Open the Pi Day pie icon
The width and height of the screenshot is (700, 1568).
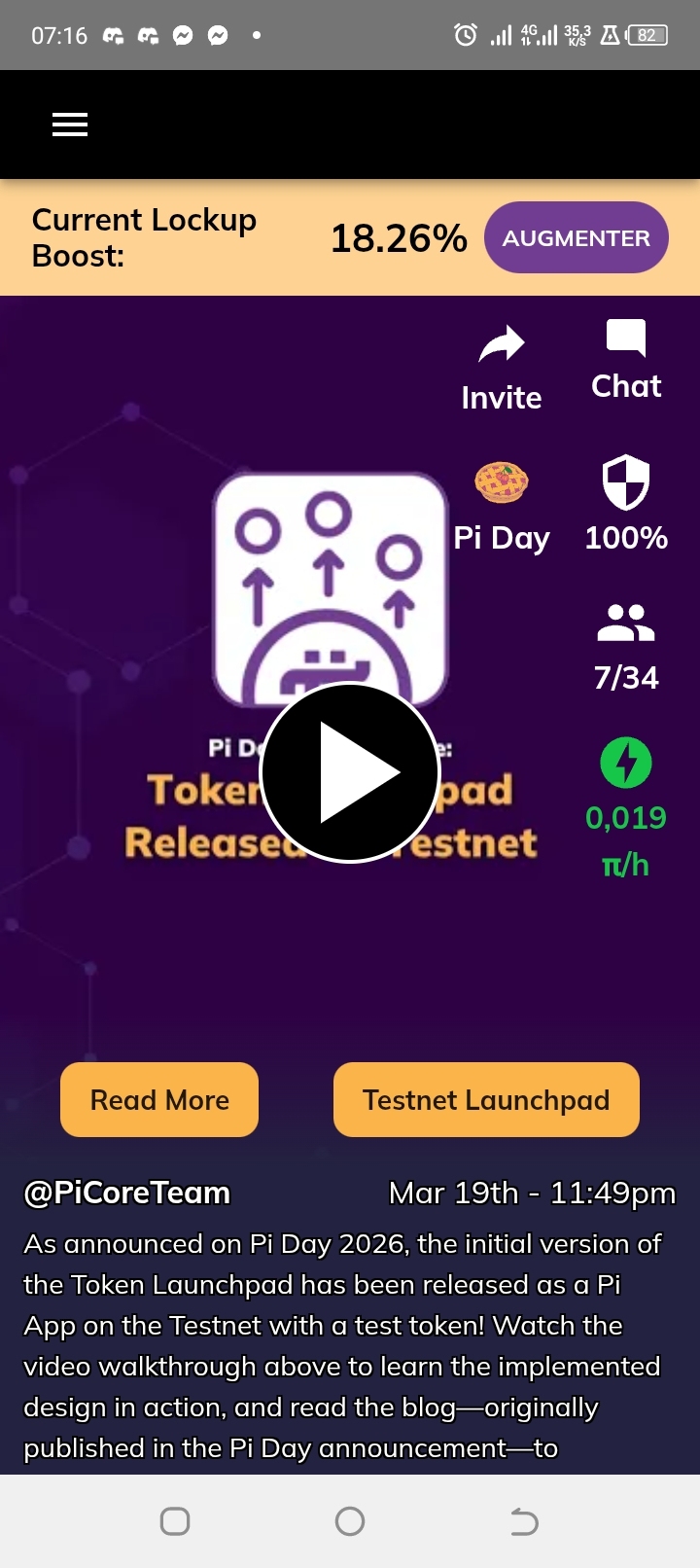(x=502, y=482)
